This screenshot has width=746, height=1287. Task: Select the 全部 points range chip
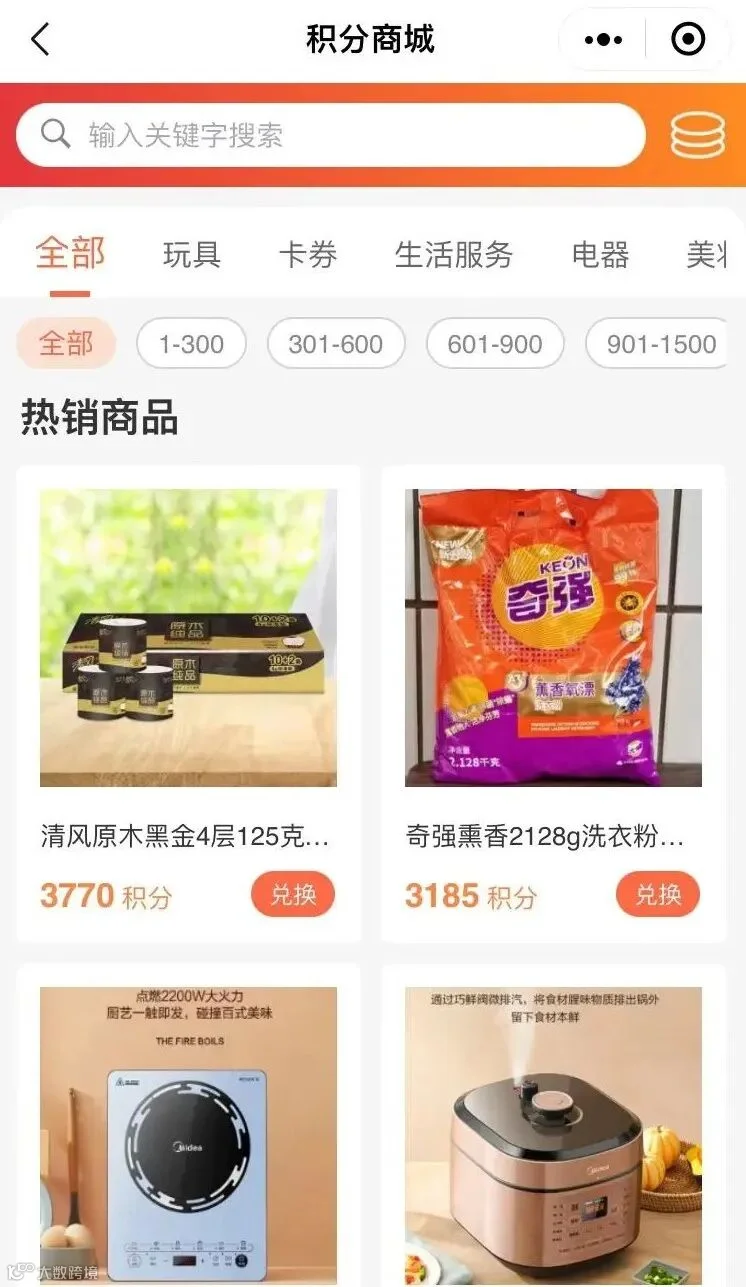[66, 344]
